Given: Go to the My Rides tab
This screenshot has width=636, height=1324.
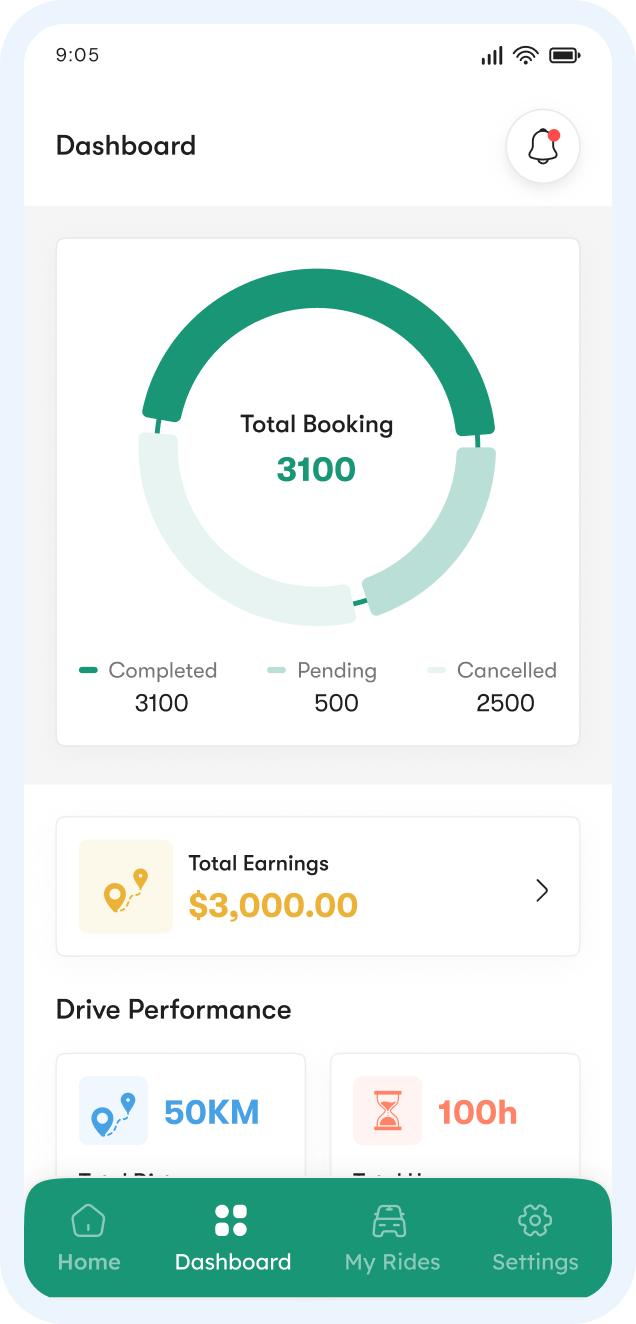Looking at the screenshot, I should (392, 1238).
